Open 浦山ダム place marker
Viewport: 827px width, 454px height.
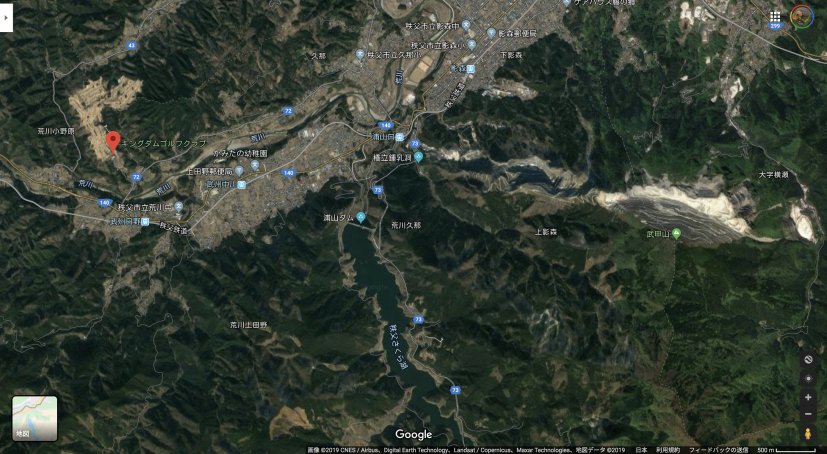pos(360,216)
